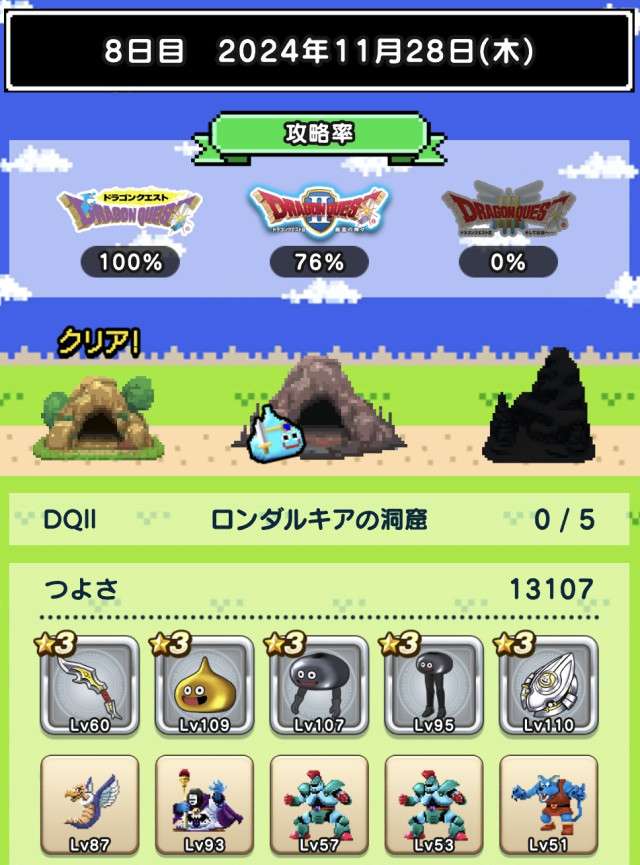Screen dimensions: 640x865
Task: Choose the Lv57 teal golem monster
Action: tap(319, 806)
